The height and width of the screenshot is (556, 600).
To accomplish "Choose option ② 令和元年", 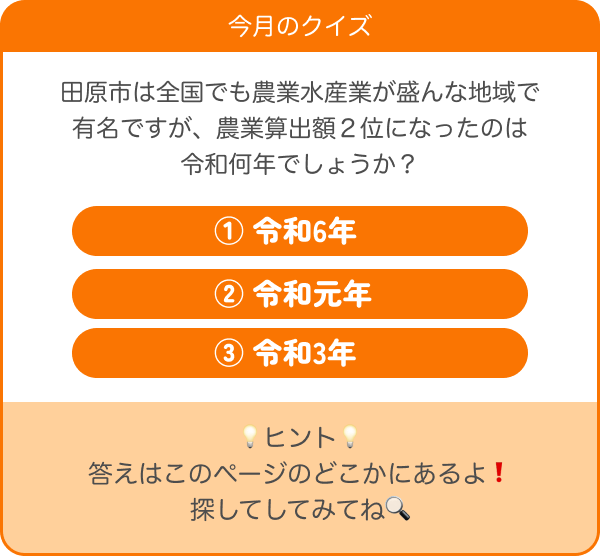I will (300, 293).
